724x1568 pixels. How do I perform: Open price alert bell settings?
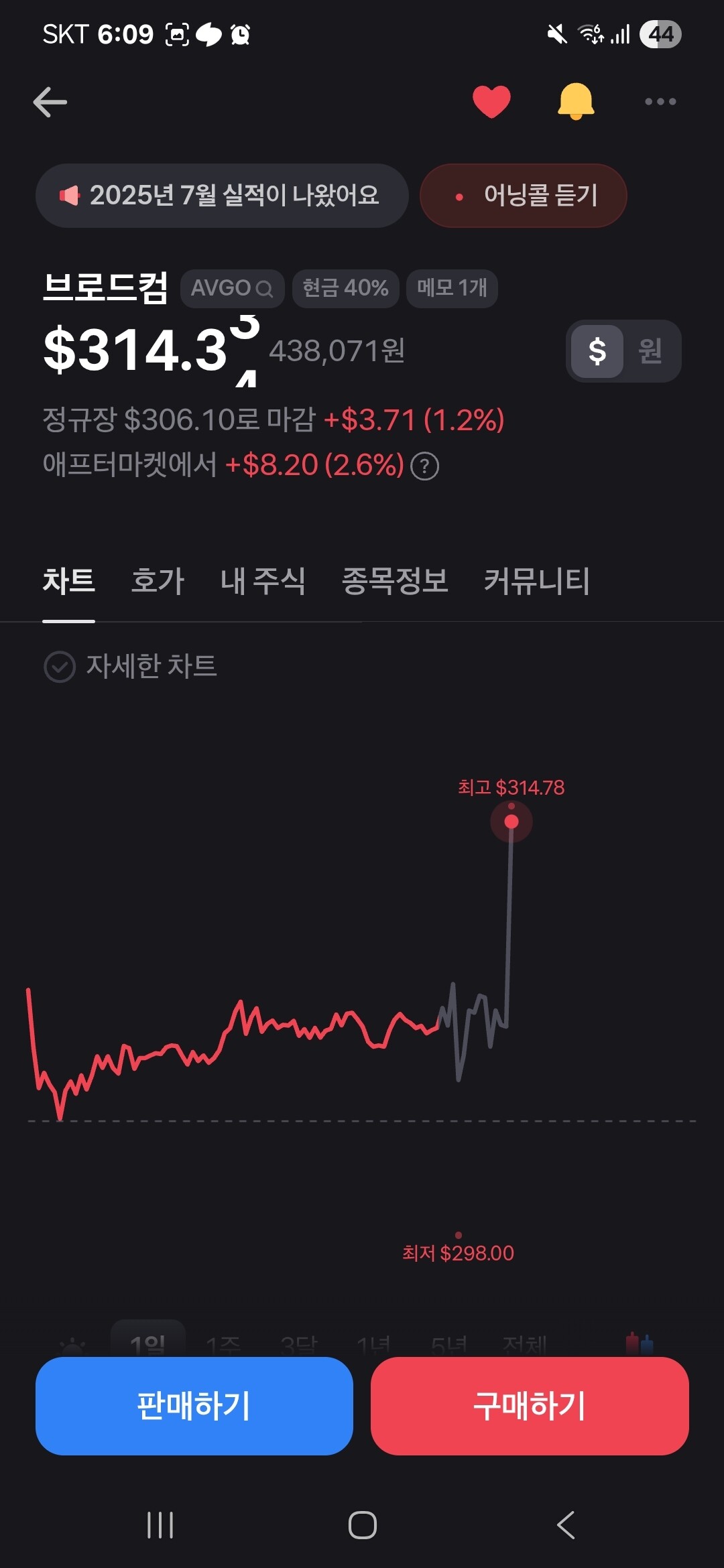[576, 102]
